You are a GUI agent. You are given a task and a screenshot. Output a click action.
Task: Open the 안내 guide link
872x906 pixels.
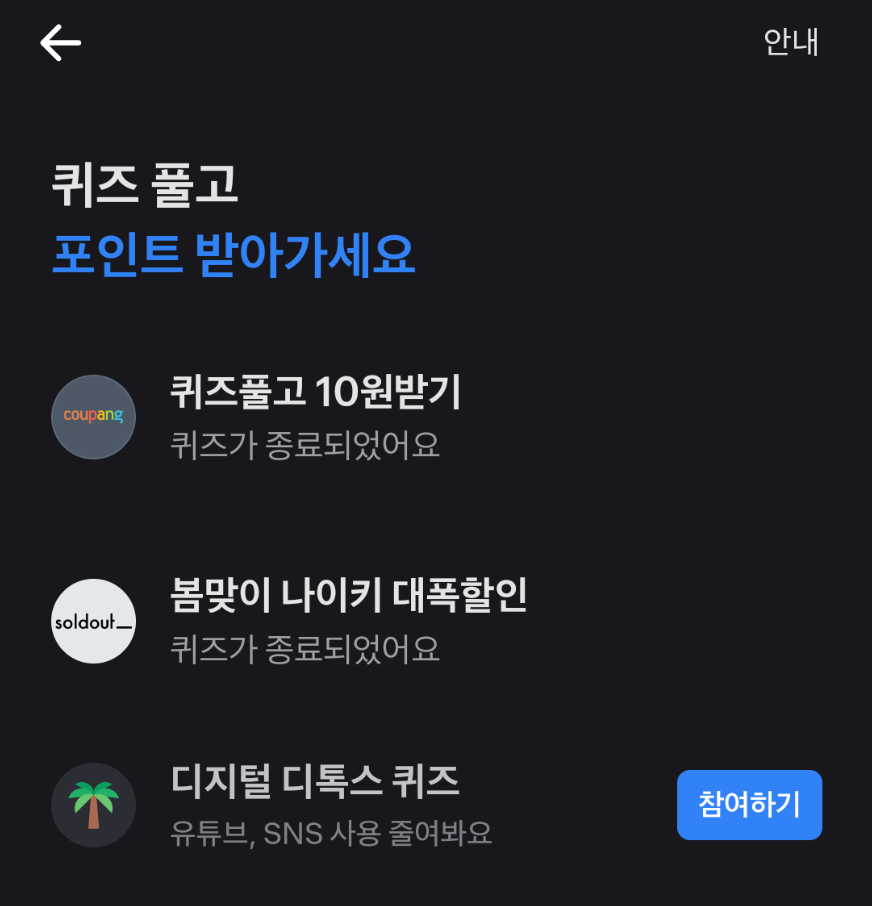click(x=791, y=42)
